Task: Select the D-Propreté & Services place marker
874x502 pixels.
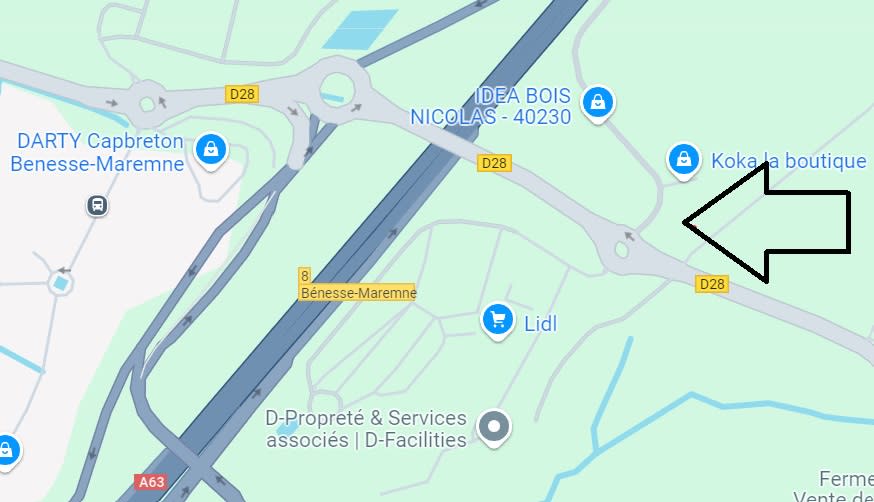Action: tap(493, 428)
